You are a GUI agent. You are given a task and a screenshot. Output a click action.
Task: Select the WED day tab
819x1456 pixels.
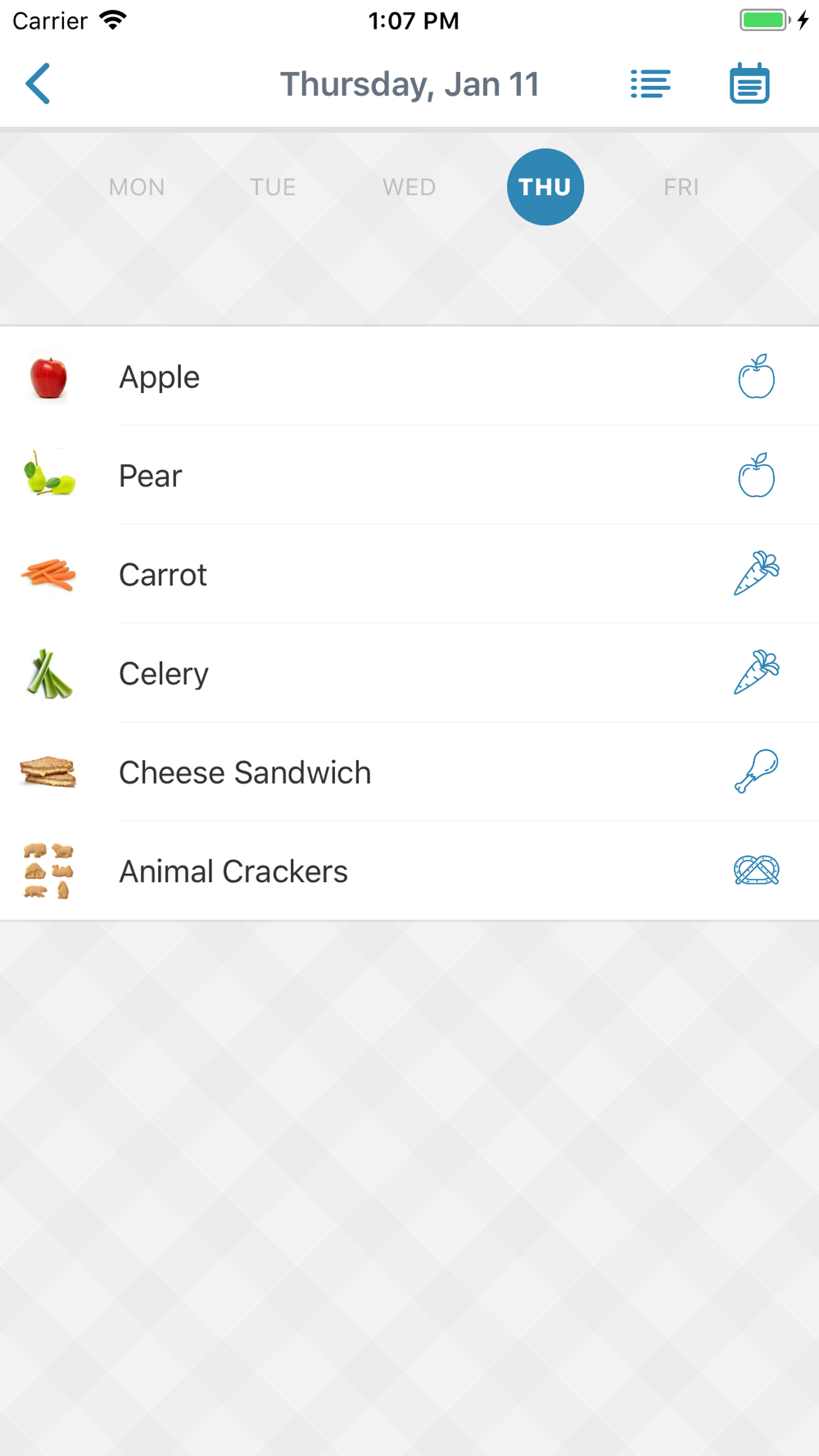[409, 187]
